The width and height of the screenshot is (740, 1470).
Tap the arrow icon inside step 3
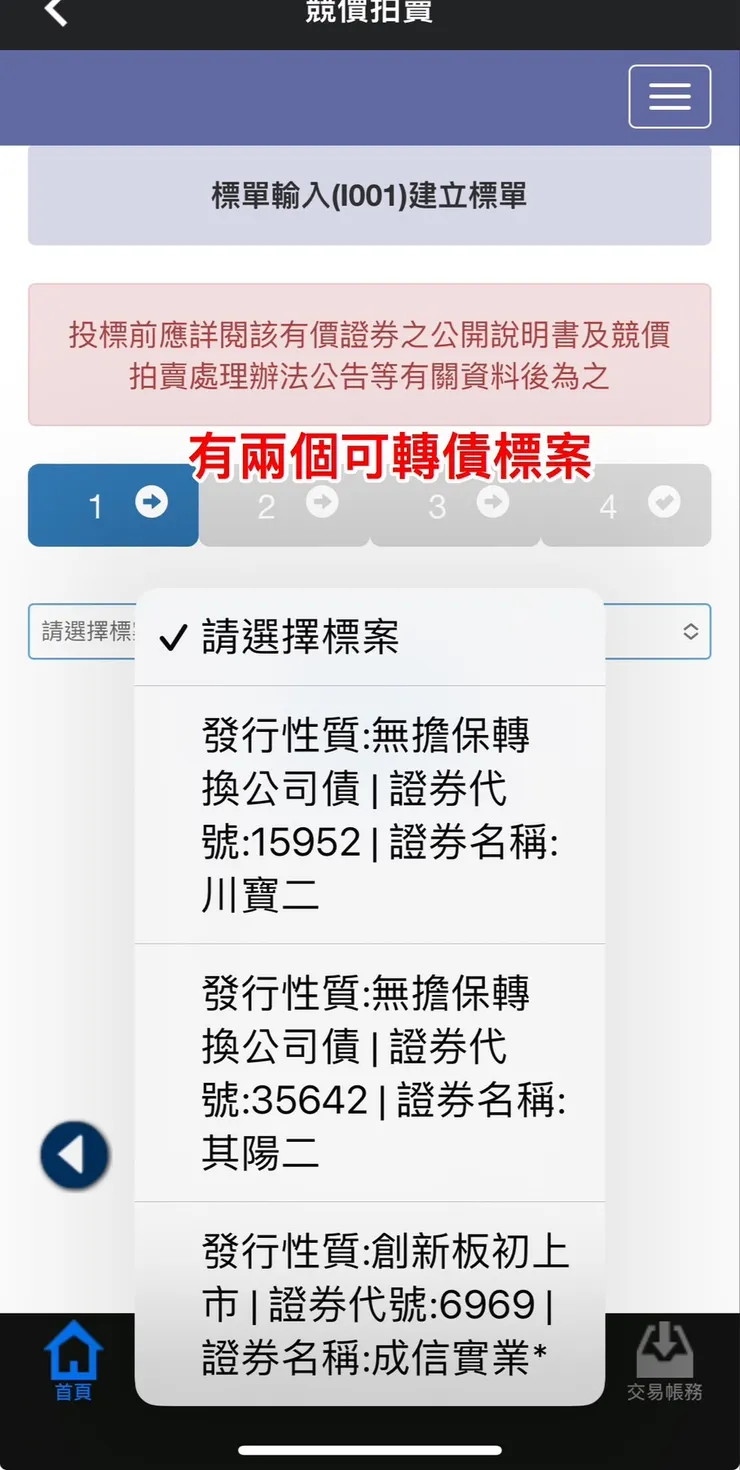click(x=493, y=504)
